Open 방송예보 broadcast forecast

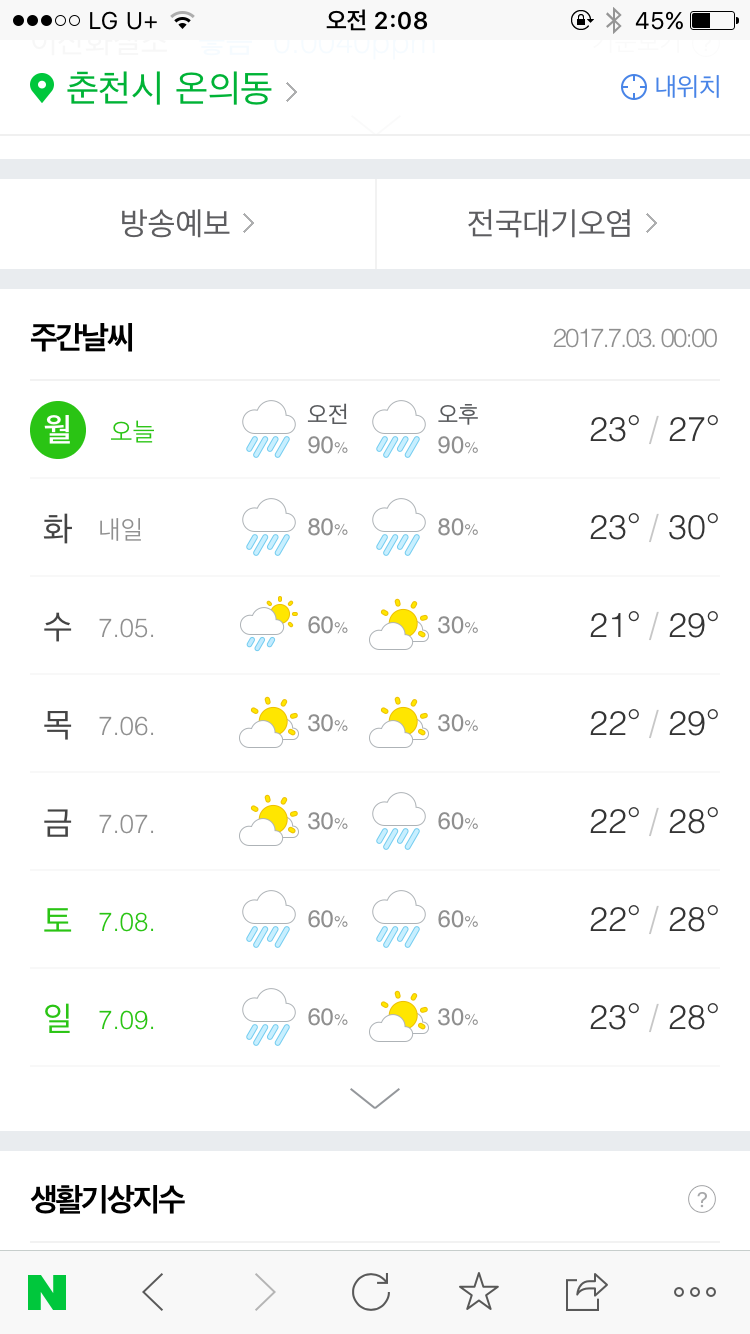[x=187, y=223]
